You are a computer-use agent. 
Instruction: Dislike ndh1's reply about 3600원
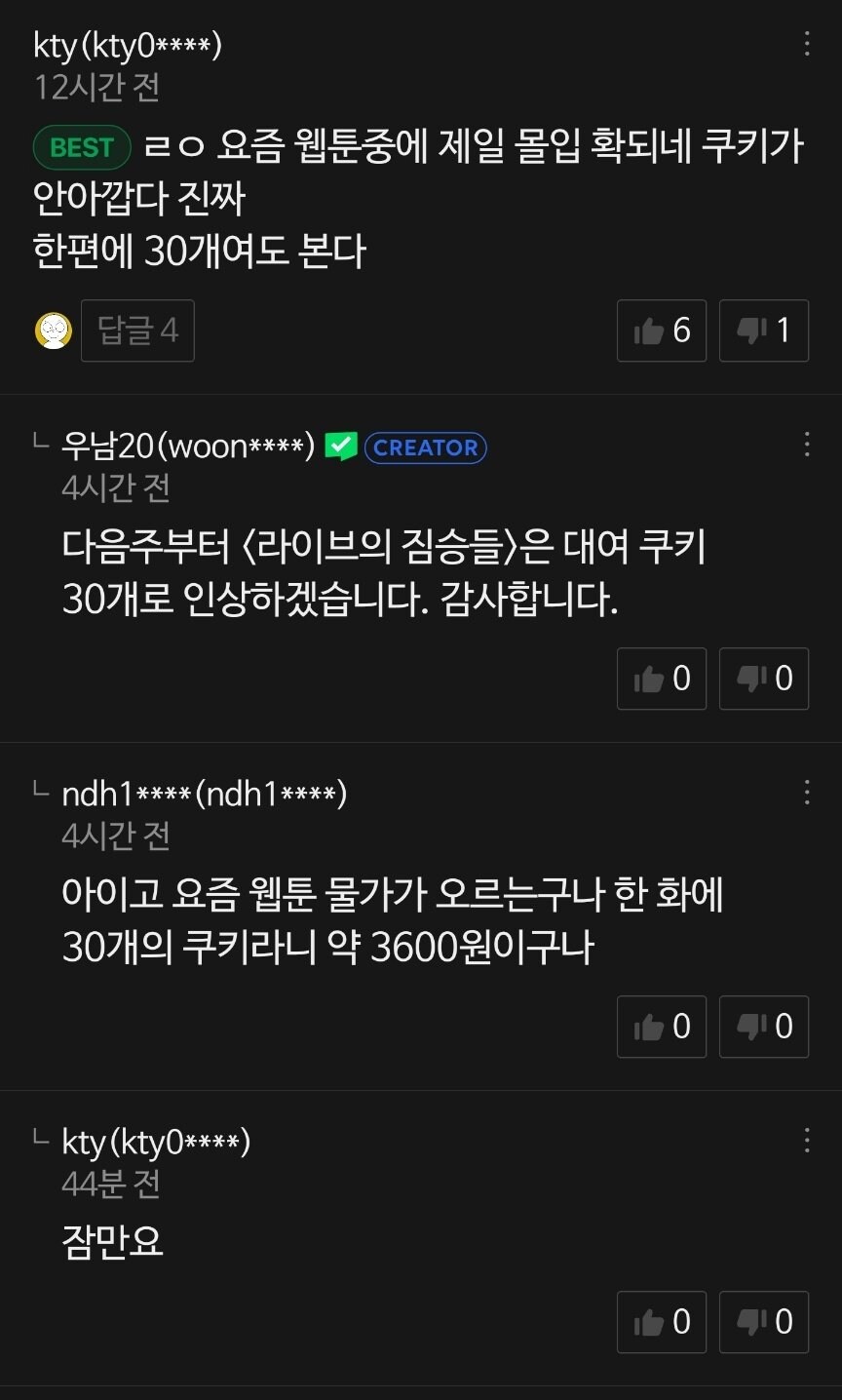(763, 1027)
